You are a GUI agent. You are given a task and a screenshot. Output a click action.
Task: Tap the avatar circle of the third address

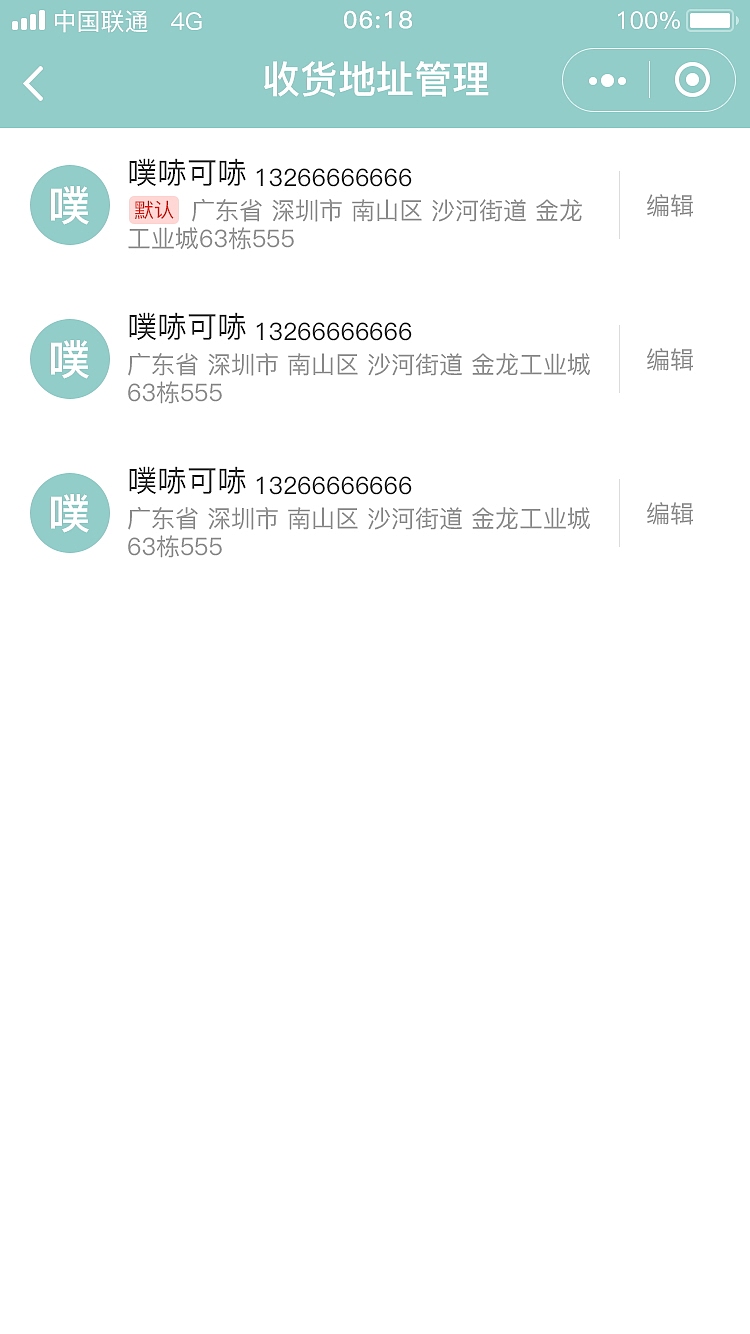tap(69, 512)
